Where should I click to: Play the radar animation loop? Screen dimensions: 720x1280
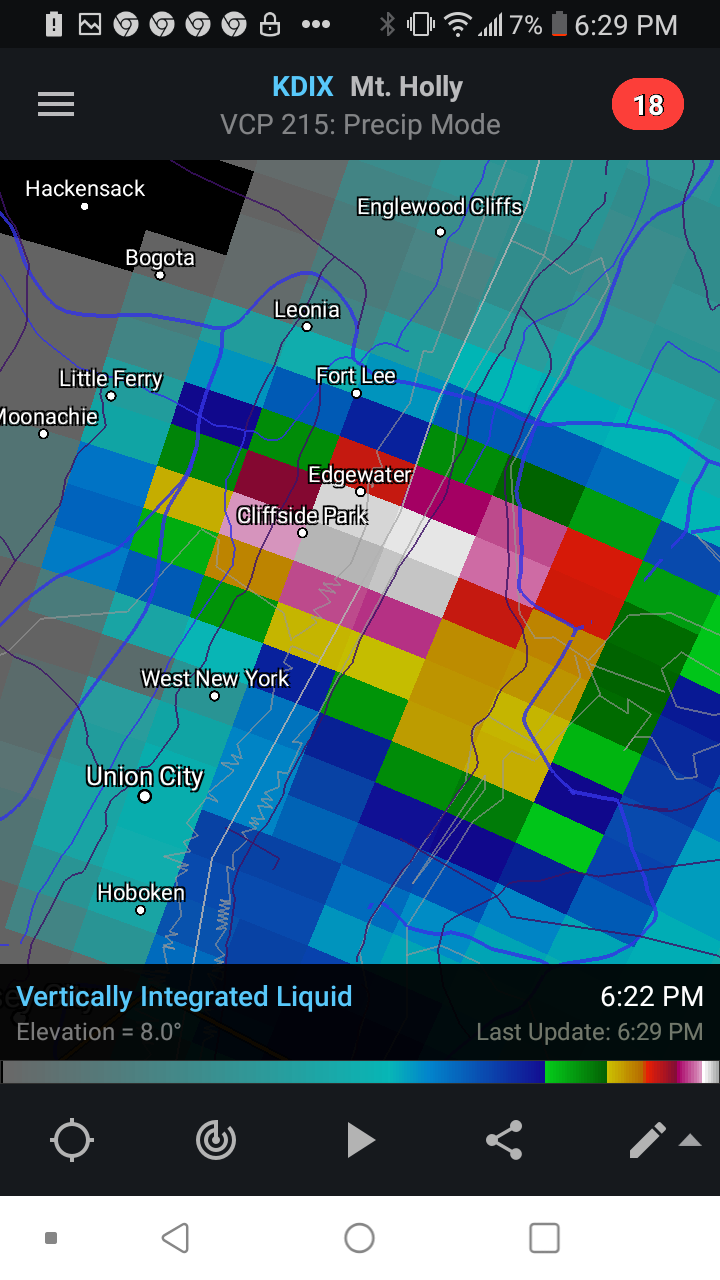(360, 1140)
